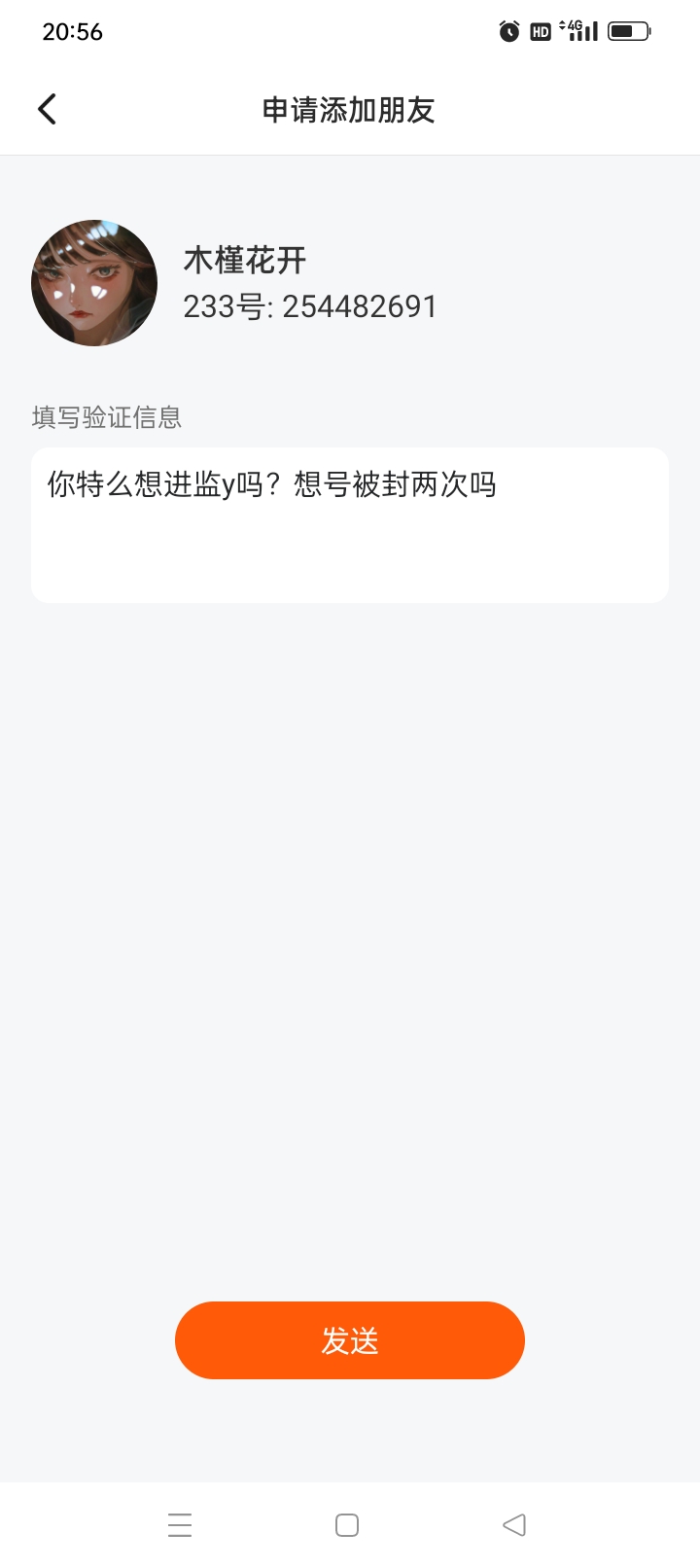The width and height of the screenshot is (700, 1568).
Task: Open recent apps from navigation bar
Action: (180, 1524)
